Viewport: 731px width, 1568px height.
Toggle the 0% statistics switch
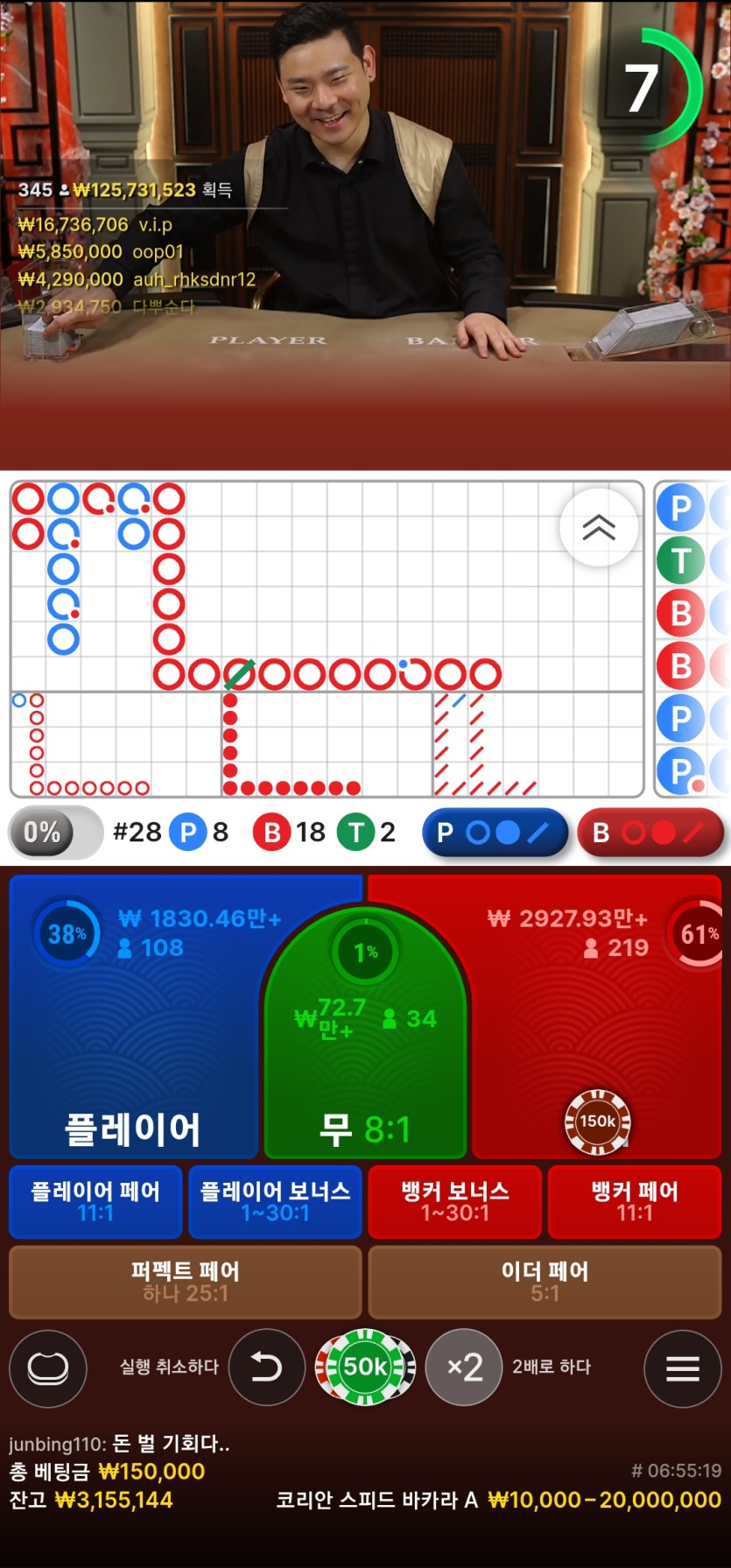pos(55,832)
